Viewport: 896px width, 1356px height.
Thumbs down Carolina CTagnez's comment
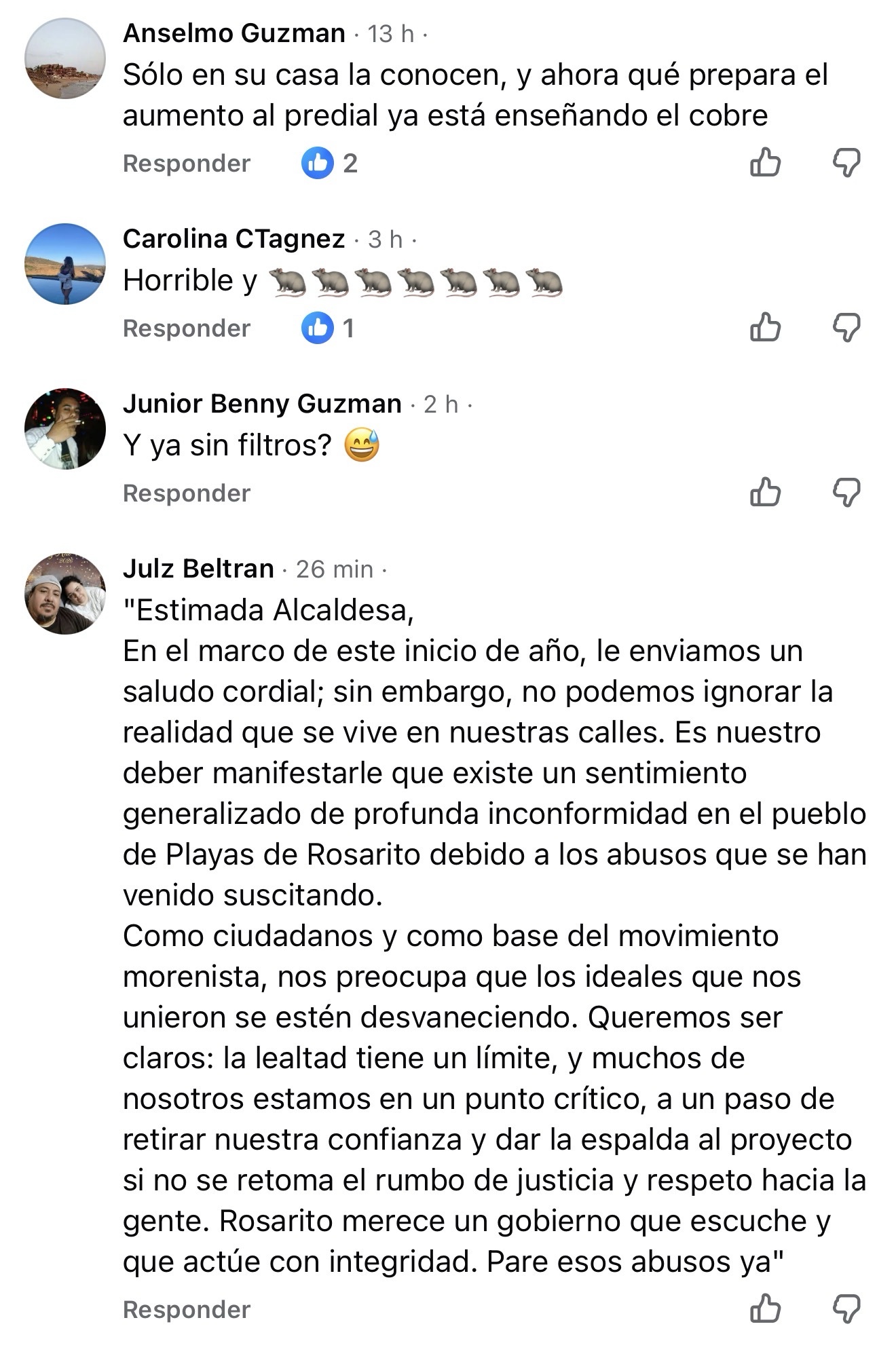(x=846, y=328)
